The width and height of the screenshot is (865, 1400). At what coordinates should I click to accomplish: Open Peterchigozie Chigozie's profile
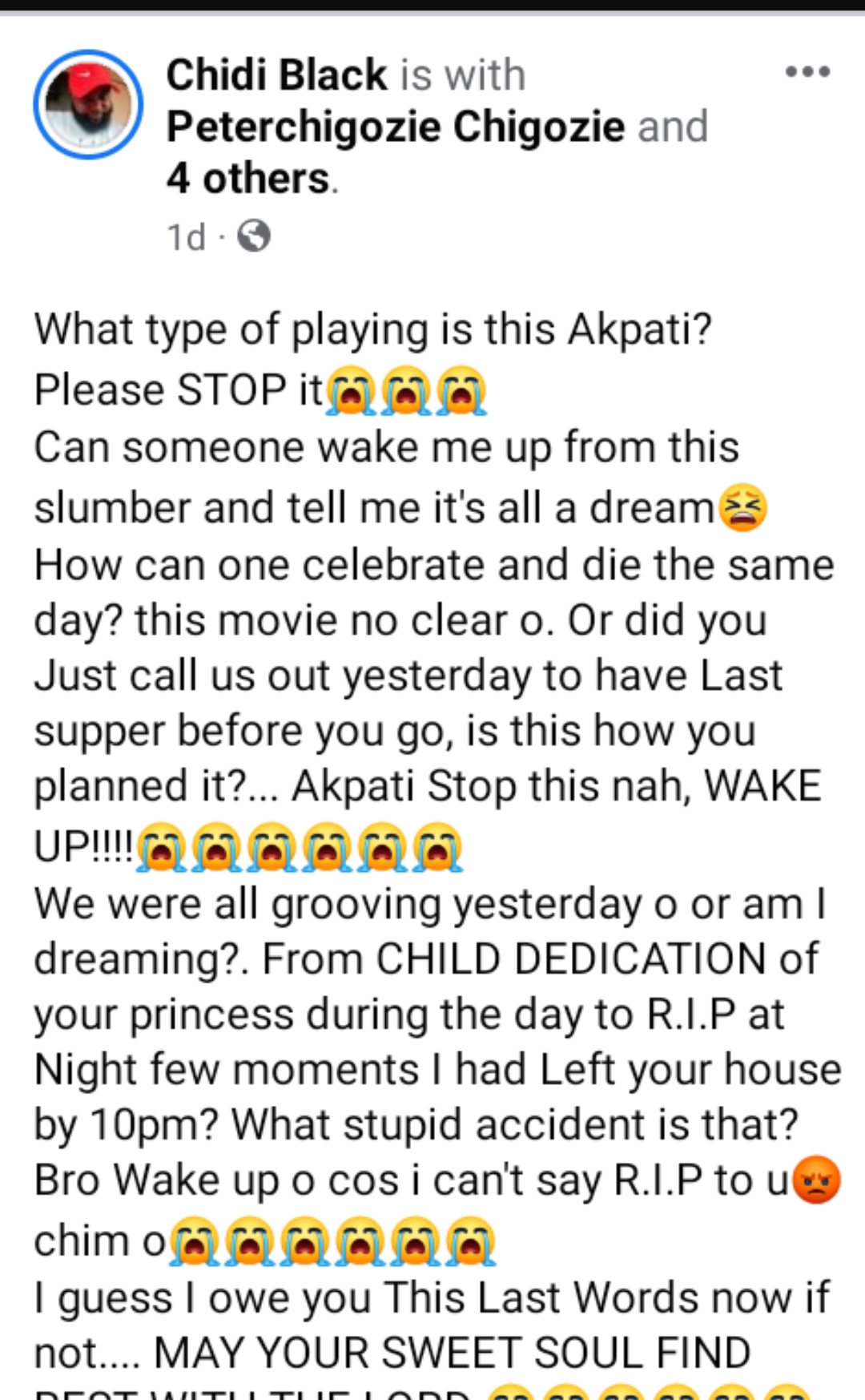(x=396, y=127)
